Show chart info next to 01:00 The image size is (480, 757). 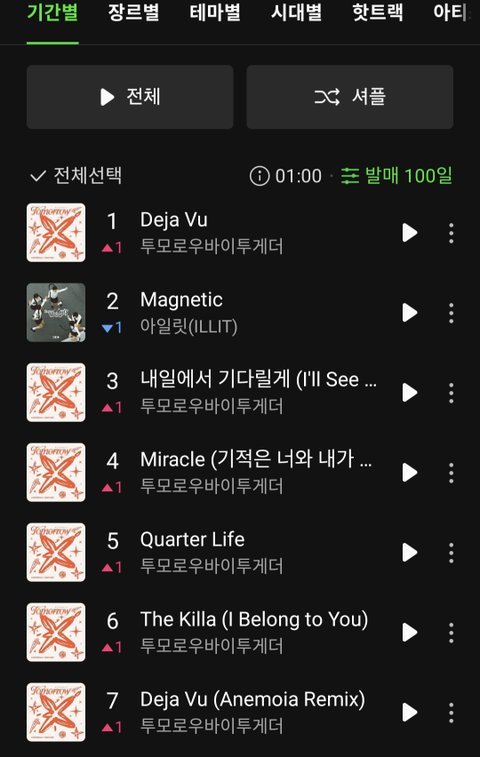(x=259, y=176)
